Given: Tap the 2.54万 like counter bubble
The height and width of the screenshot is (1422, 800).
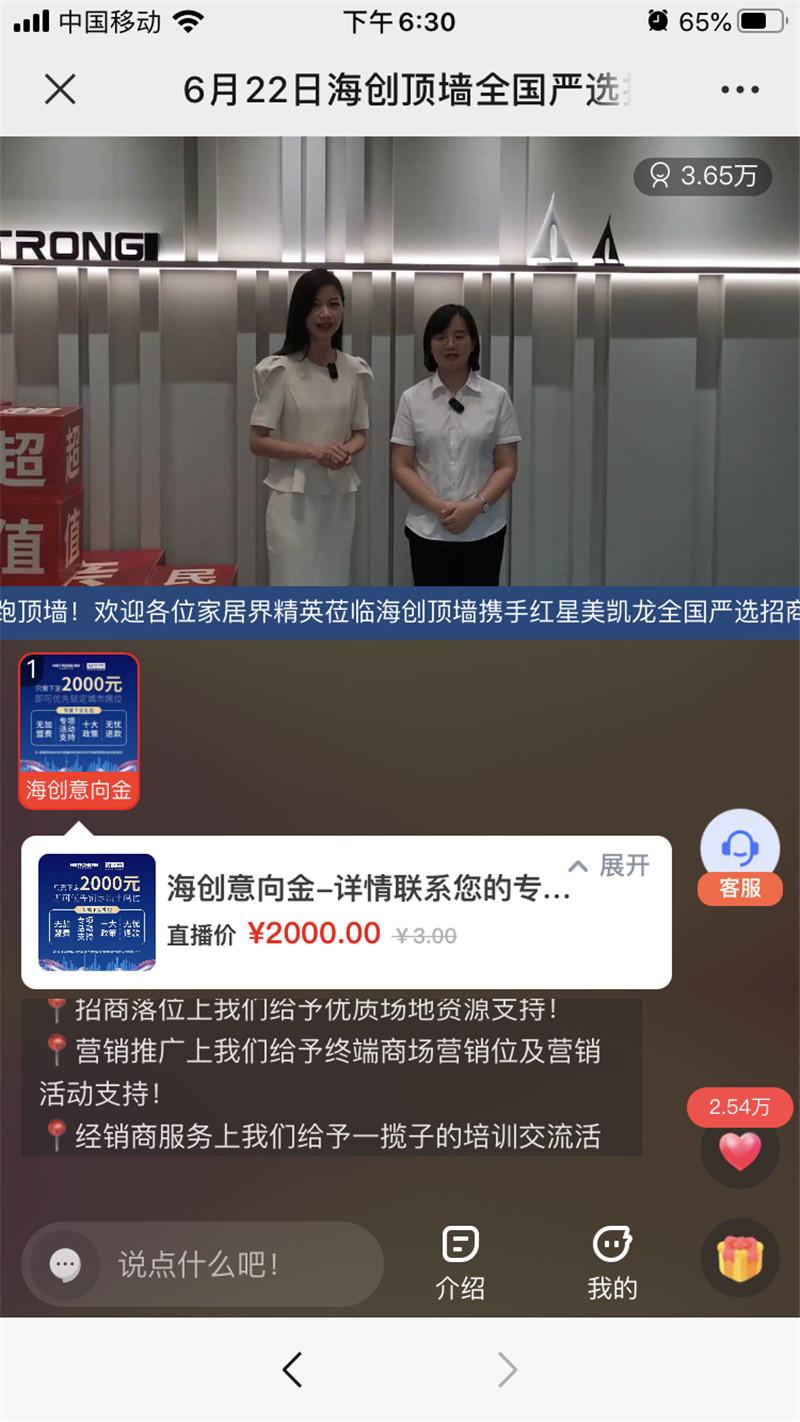Looking at the screenshot, I should pos(739,1108).
